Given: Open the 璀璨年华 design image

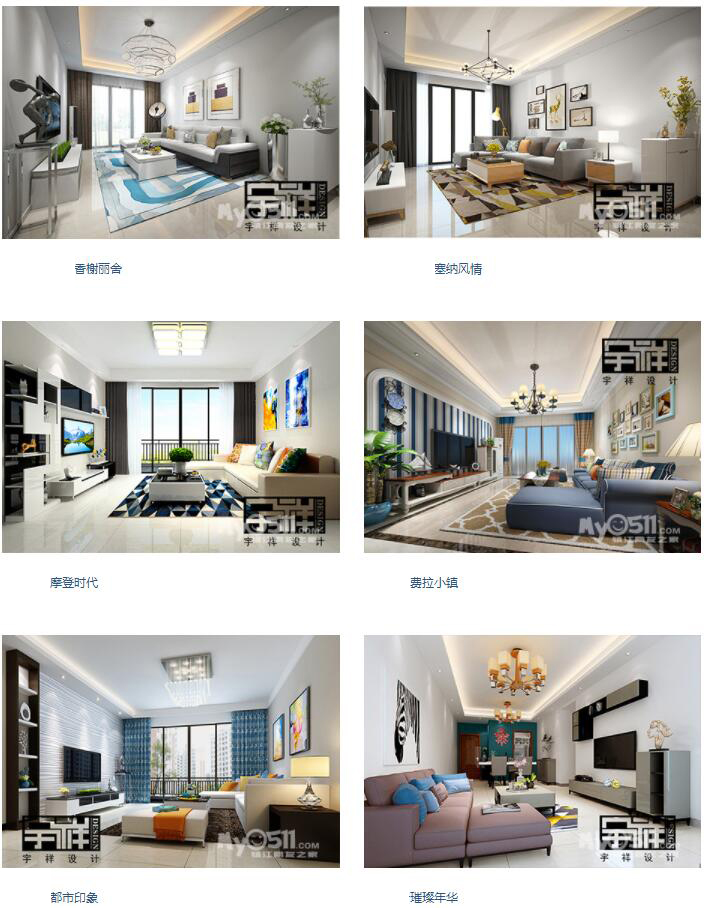Looking at the screenshot, I should pyautogui.click(x=532, y=751).
